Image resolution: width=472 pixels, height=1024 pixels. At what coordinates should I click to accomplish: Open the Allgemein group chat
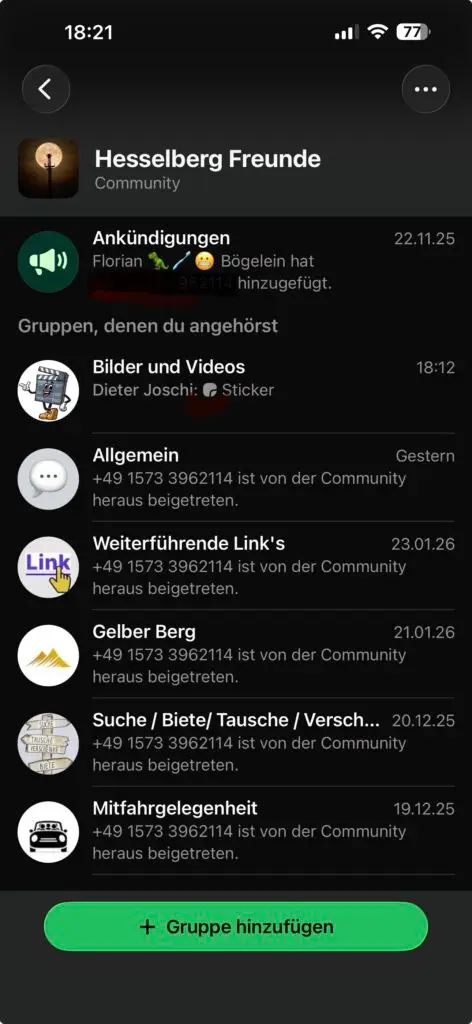[x=236, y=478]
